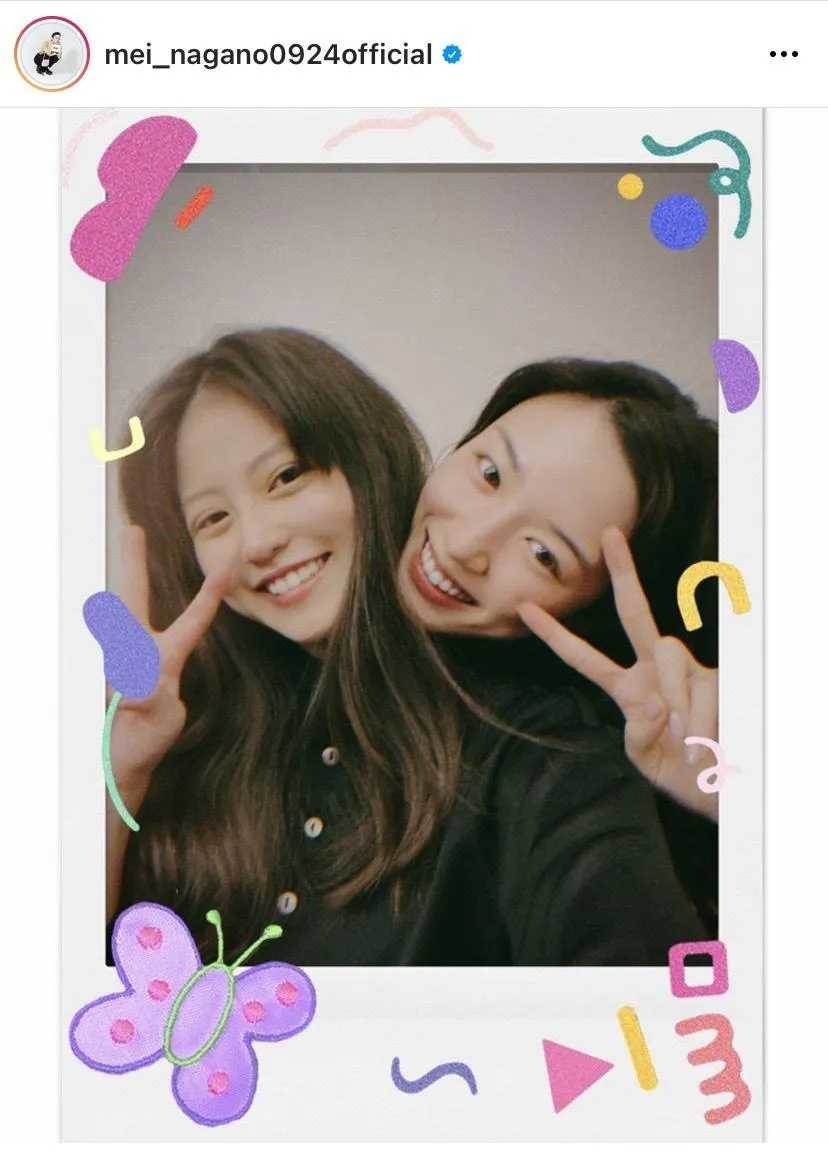Open the mei_nagano0924official username link

pyautogui.click(x=268, y=55)
